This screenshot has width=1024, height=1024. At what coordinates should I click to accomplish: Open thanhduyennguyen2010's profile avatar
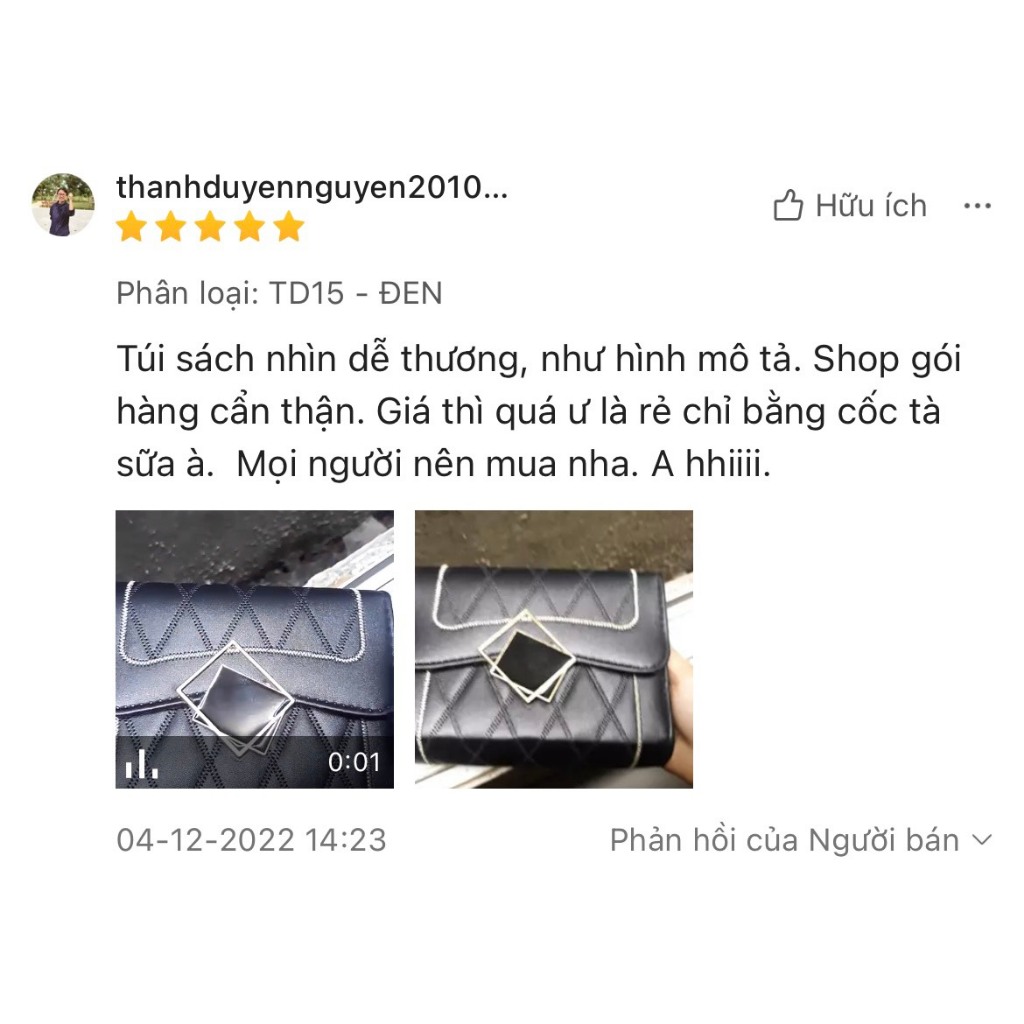pyautogui.click(x=63, y=204)
